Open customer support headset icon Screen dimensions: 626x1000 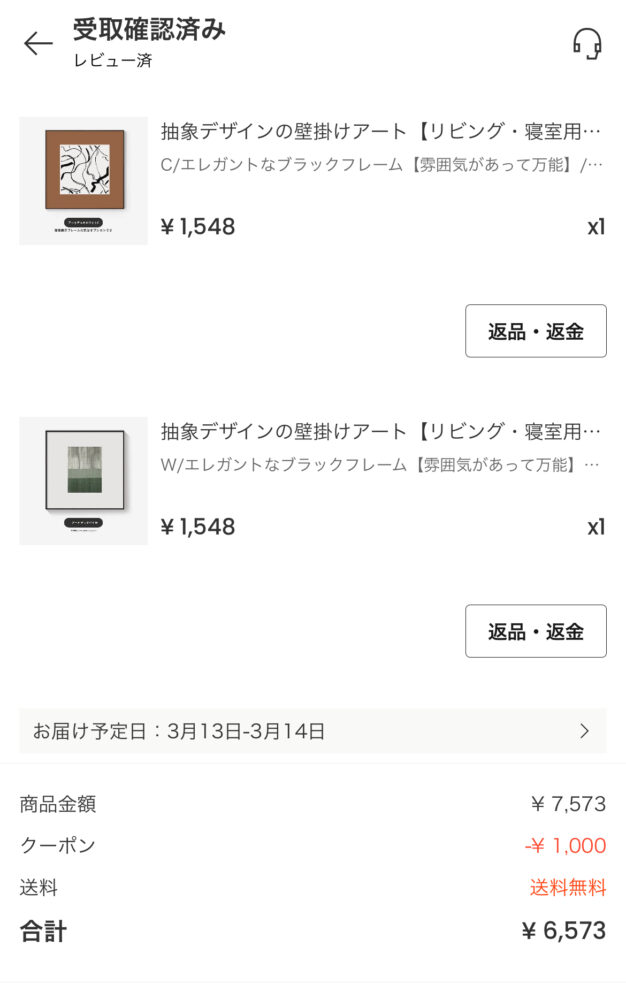[x=587, y=43]
